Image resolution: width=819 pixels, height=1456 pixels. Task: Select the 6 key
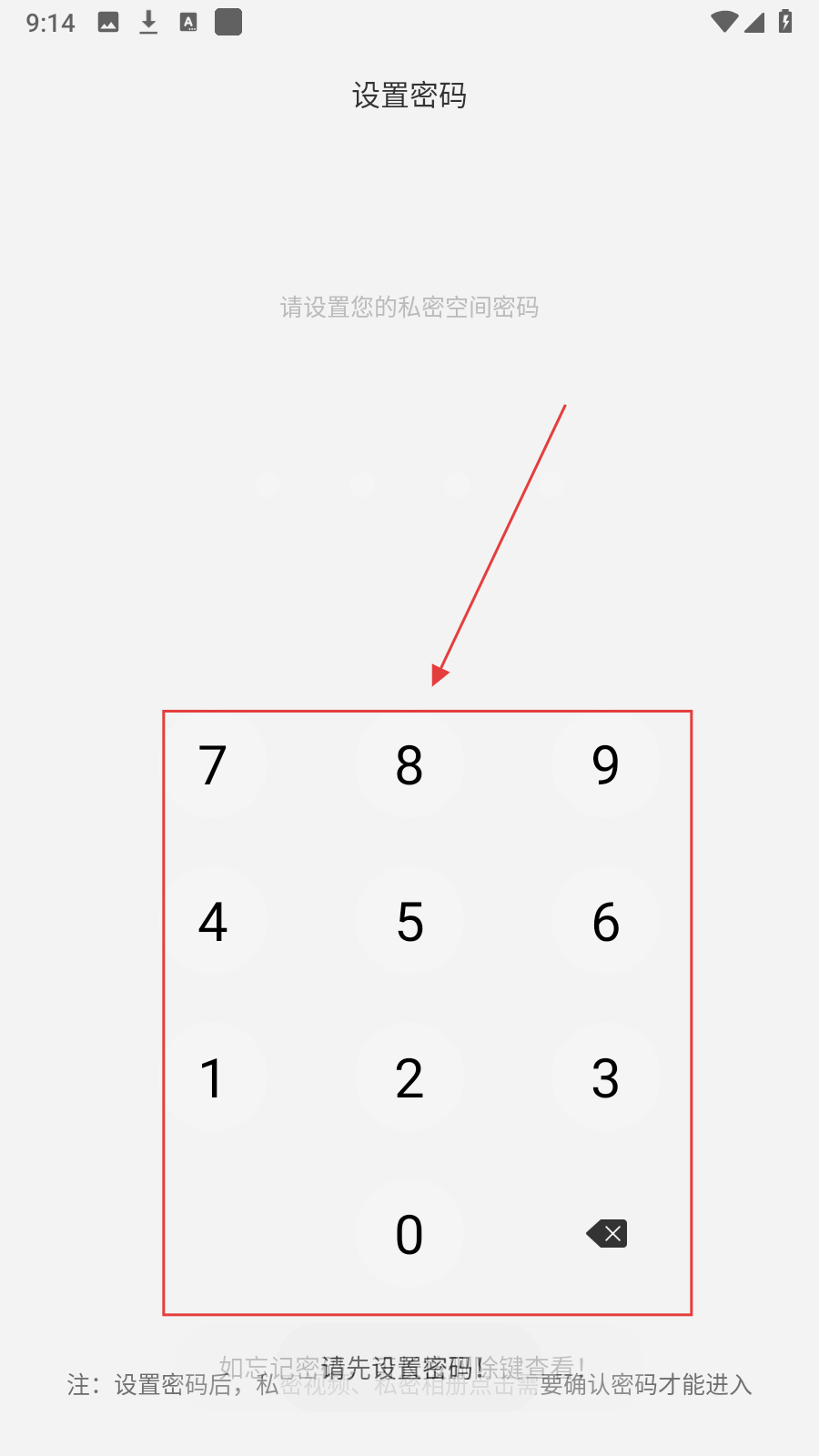[606, 921]
